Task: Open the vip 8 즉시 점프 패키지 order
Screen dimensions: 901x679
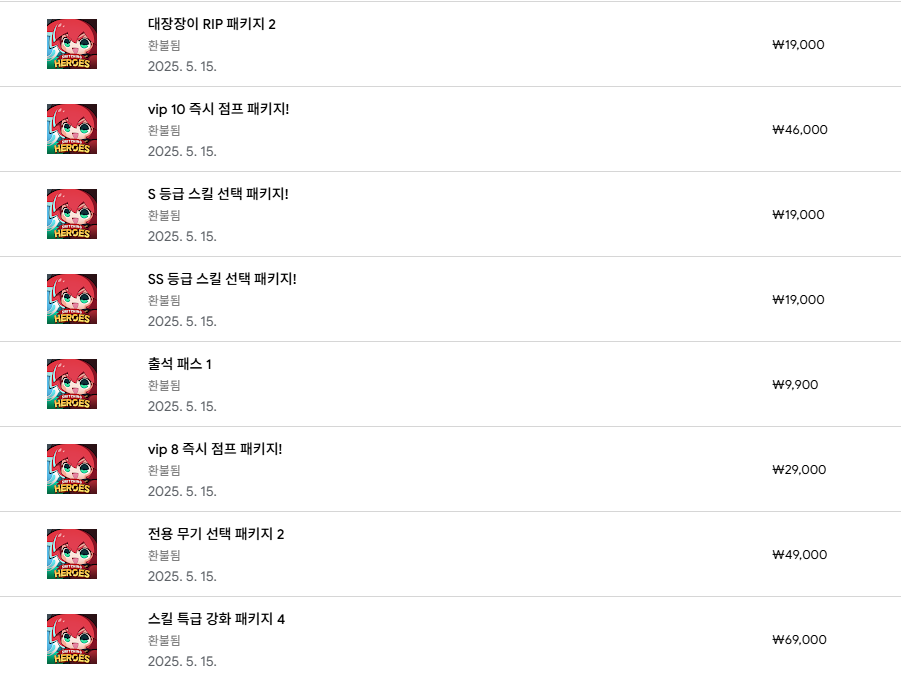Action: point(214,449)
